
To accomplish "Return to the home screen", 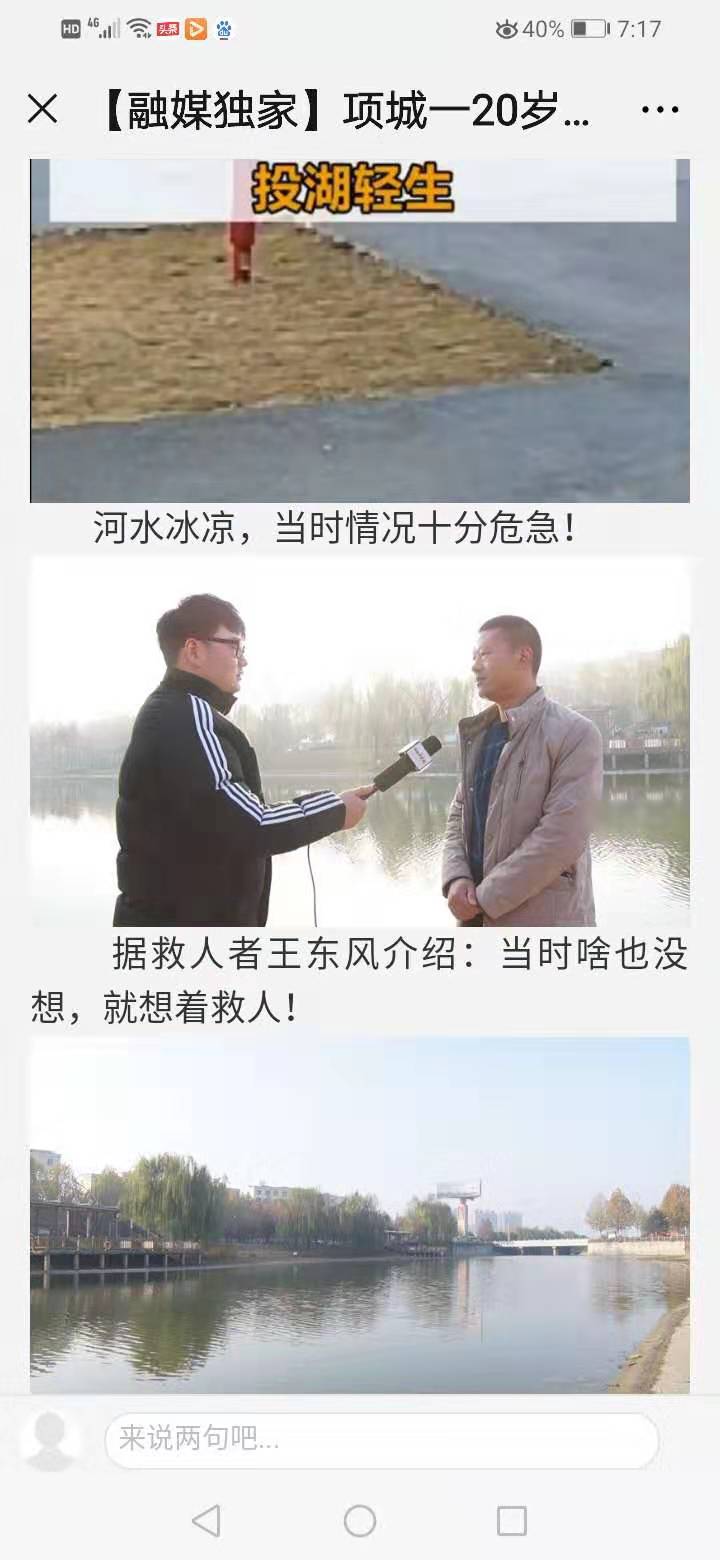I will pyautogui.click(x=360, y=1521).
